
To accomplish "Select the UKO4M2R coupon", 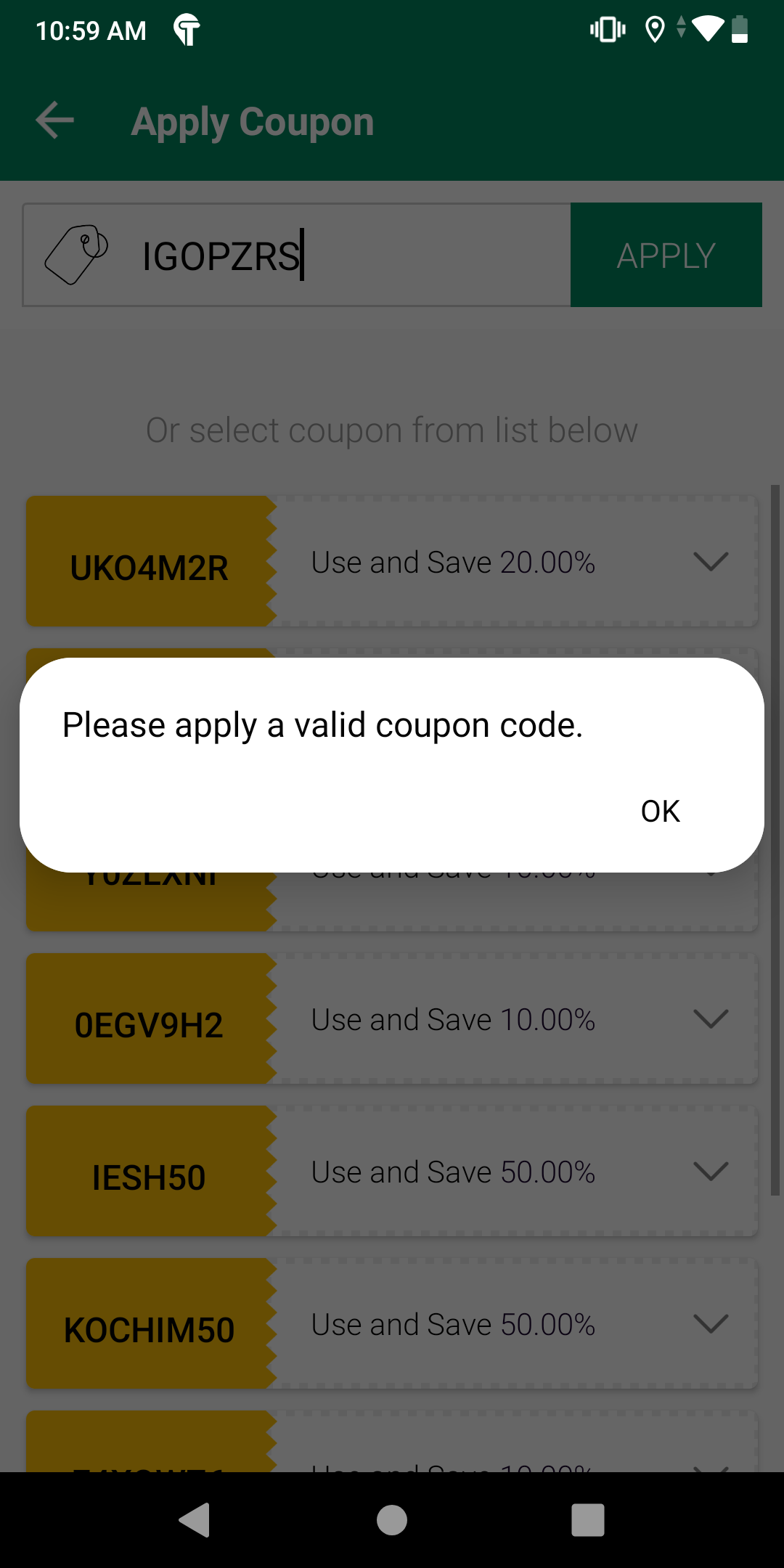I will [x=150, y=568].
